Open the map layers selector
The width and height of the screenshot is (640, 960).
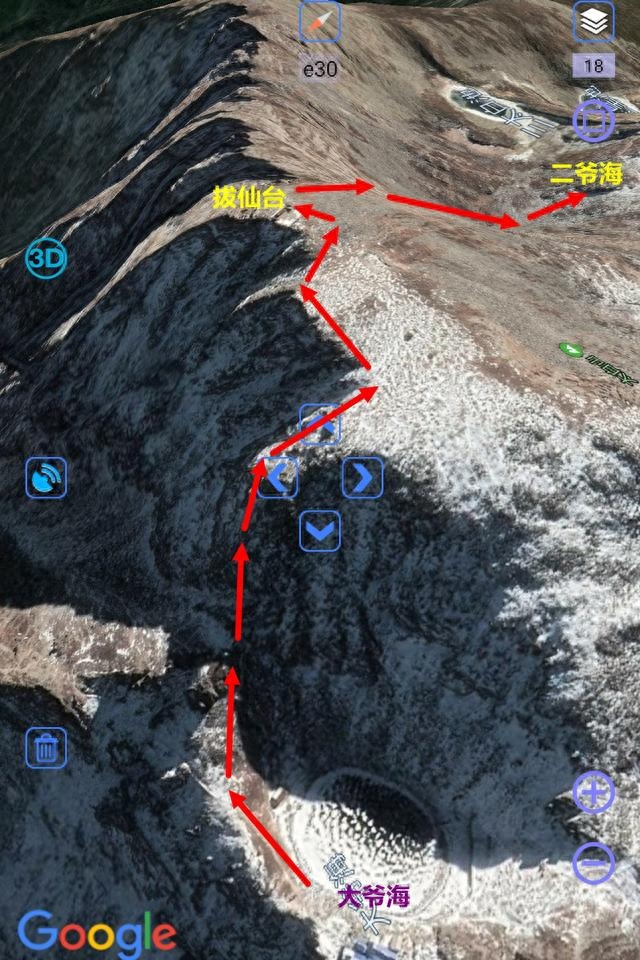point(594,21)
